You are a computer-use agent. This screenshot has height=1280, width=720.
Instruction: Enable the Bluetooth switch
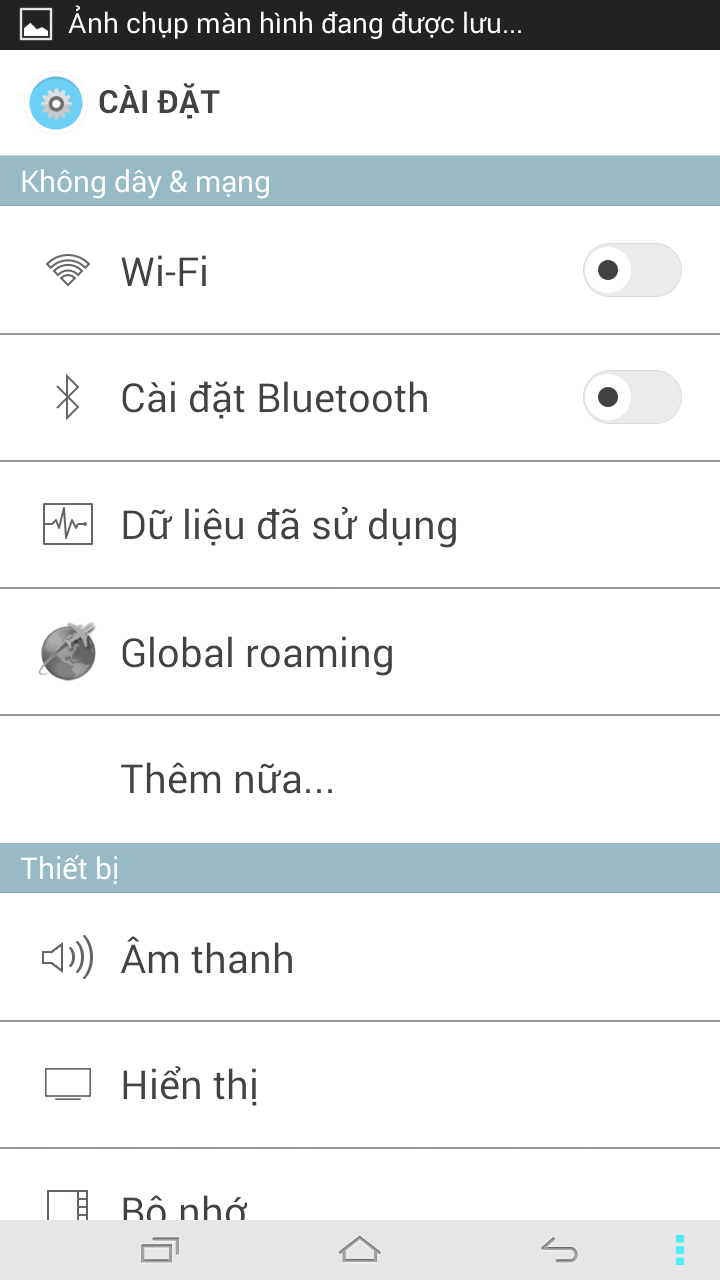click(632, 398)
